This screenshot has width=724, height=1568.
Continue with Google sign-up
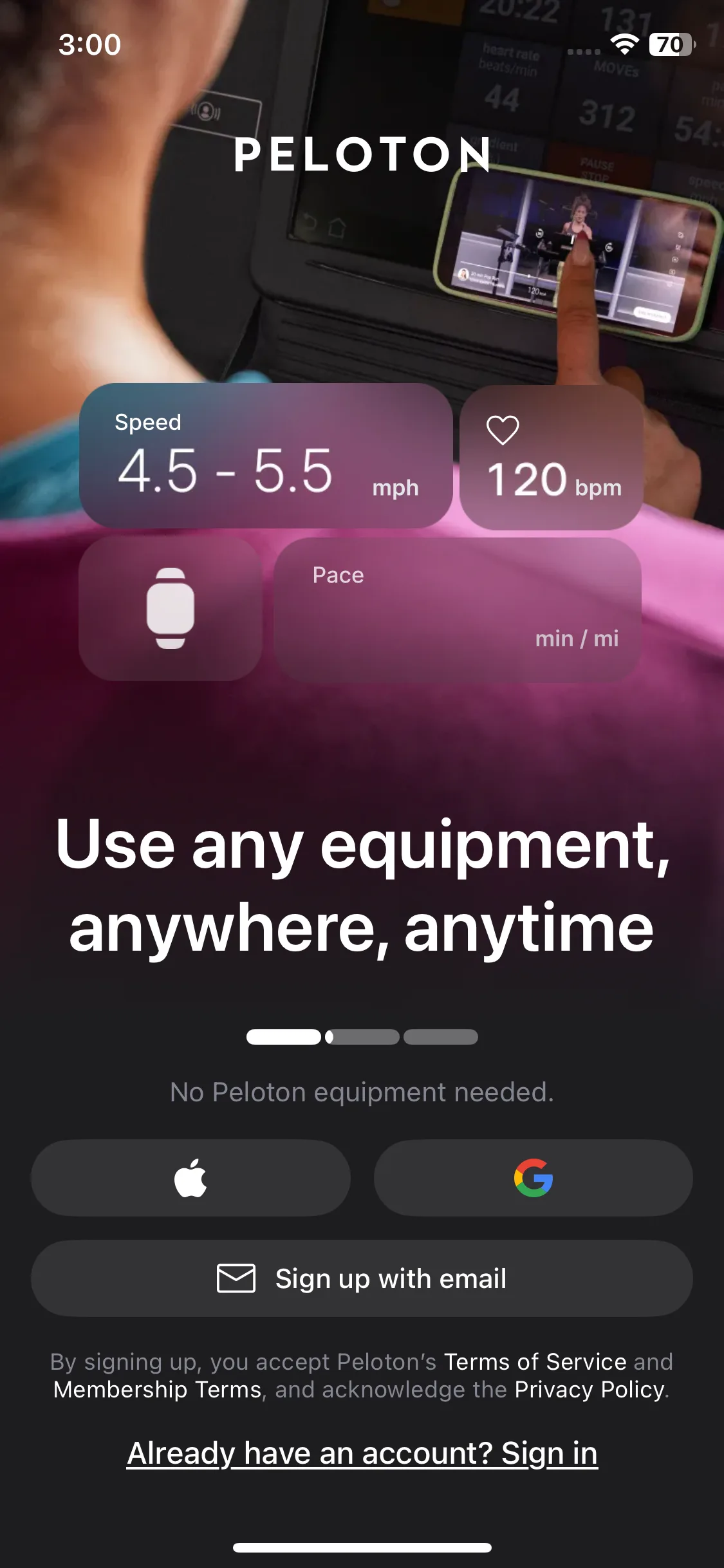click(533, 1177)
